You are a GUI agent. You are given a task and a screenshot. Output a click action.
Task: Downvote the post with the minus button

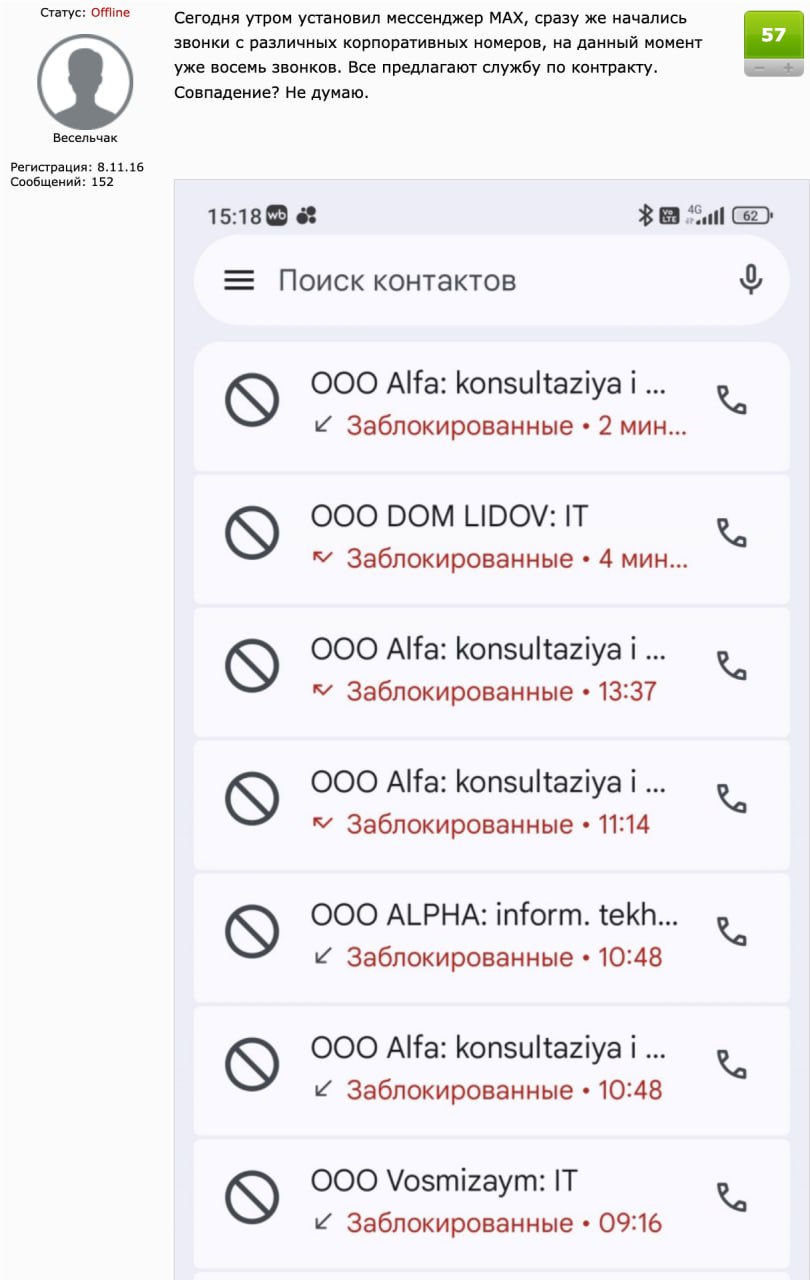760,68
